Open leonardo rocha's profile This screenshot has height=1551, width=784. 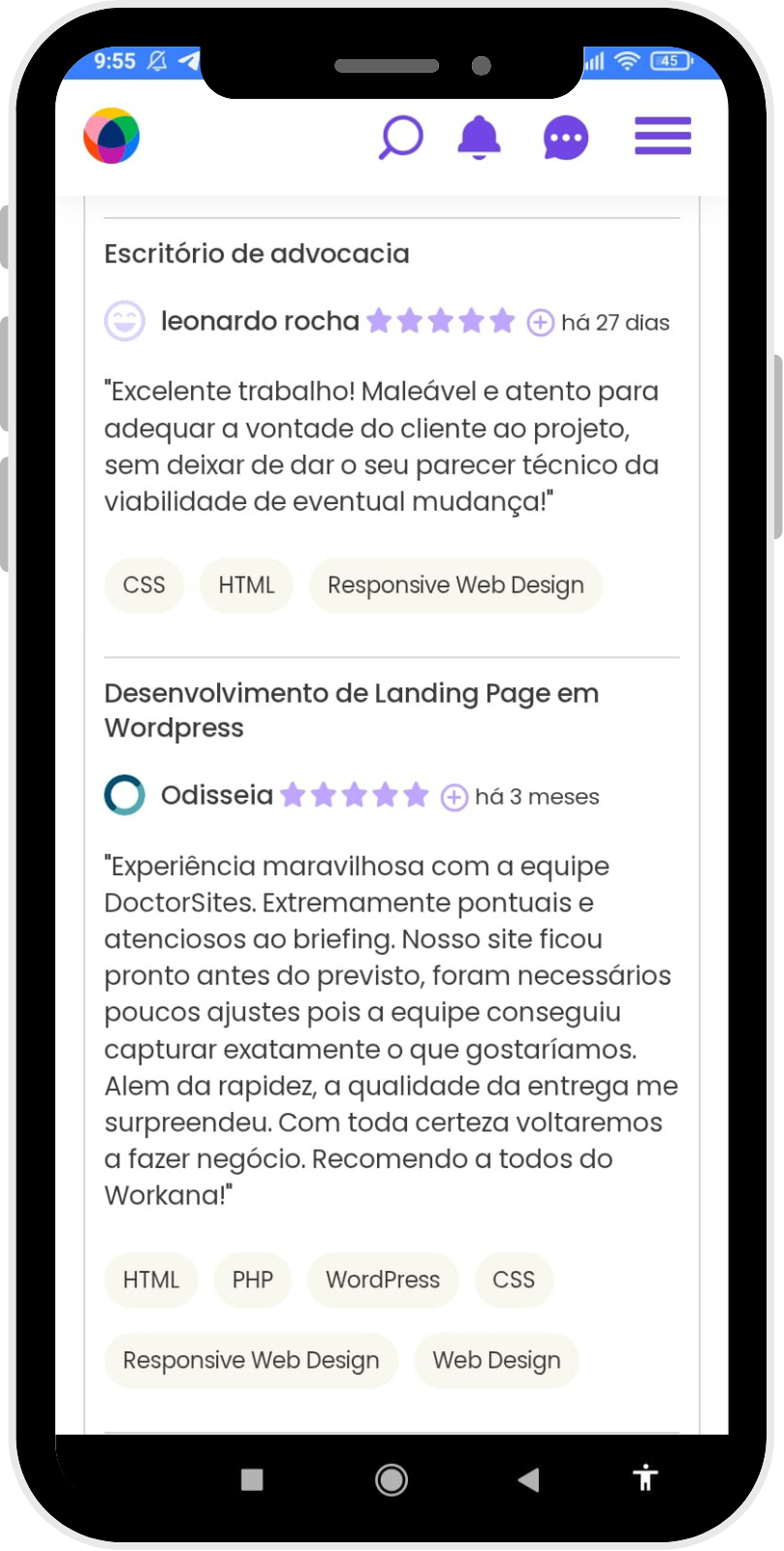tap(260, 321)
